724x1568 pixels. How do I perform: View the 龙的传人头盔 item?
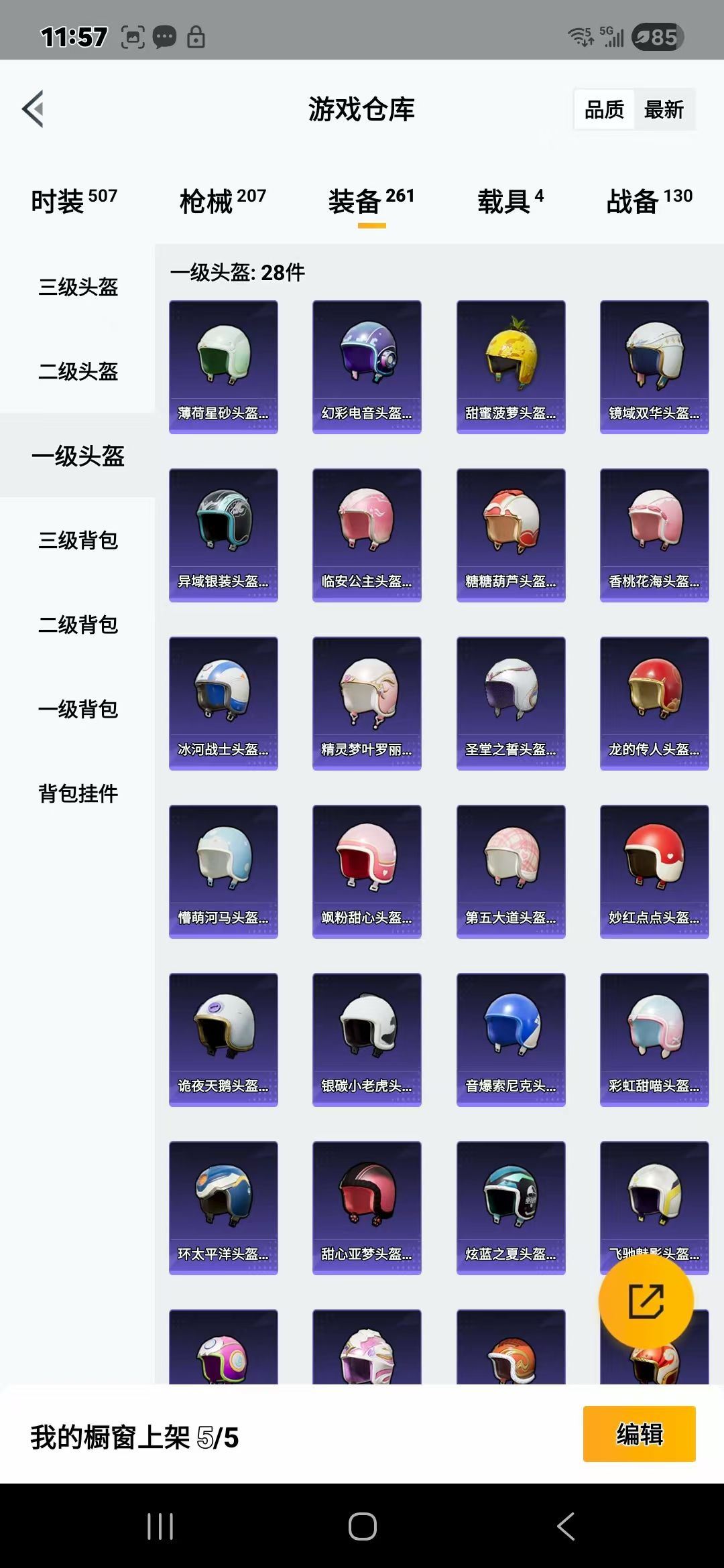654,703
